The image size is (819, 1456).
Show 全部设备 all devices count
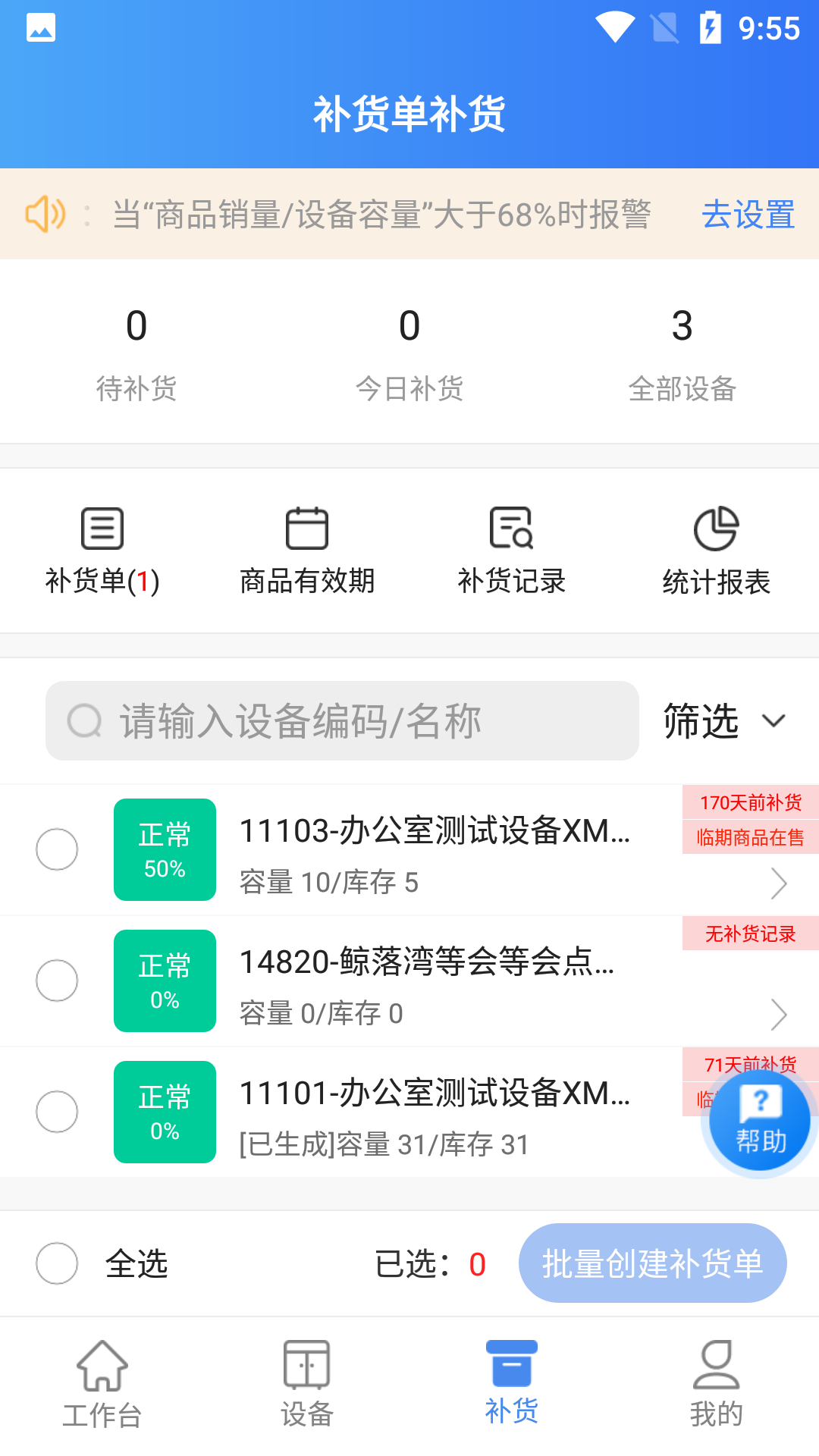(x=682, y=353)
